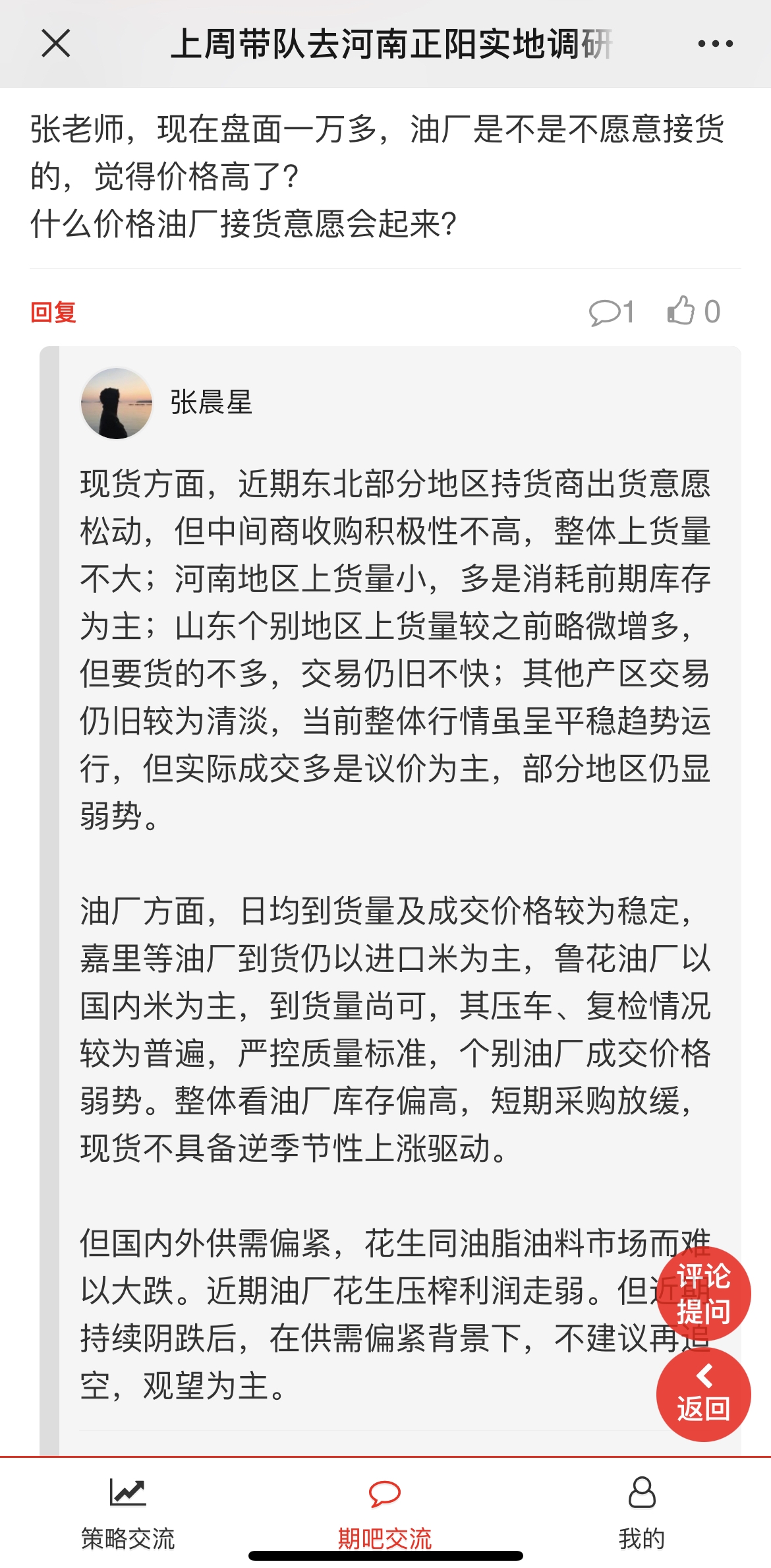Image resolution: width=771 pixels, height=1568 pixels.
Task: Tap the 返回 floating back button
Action: coord(703,1394)
